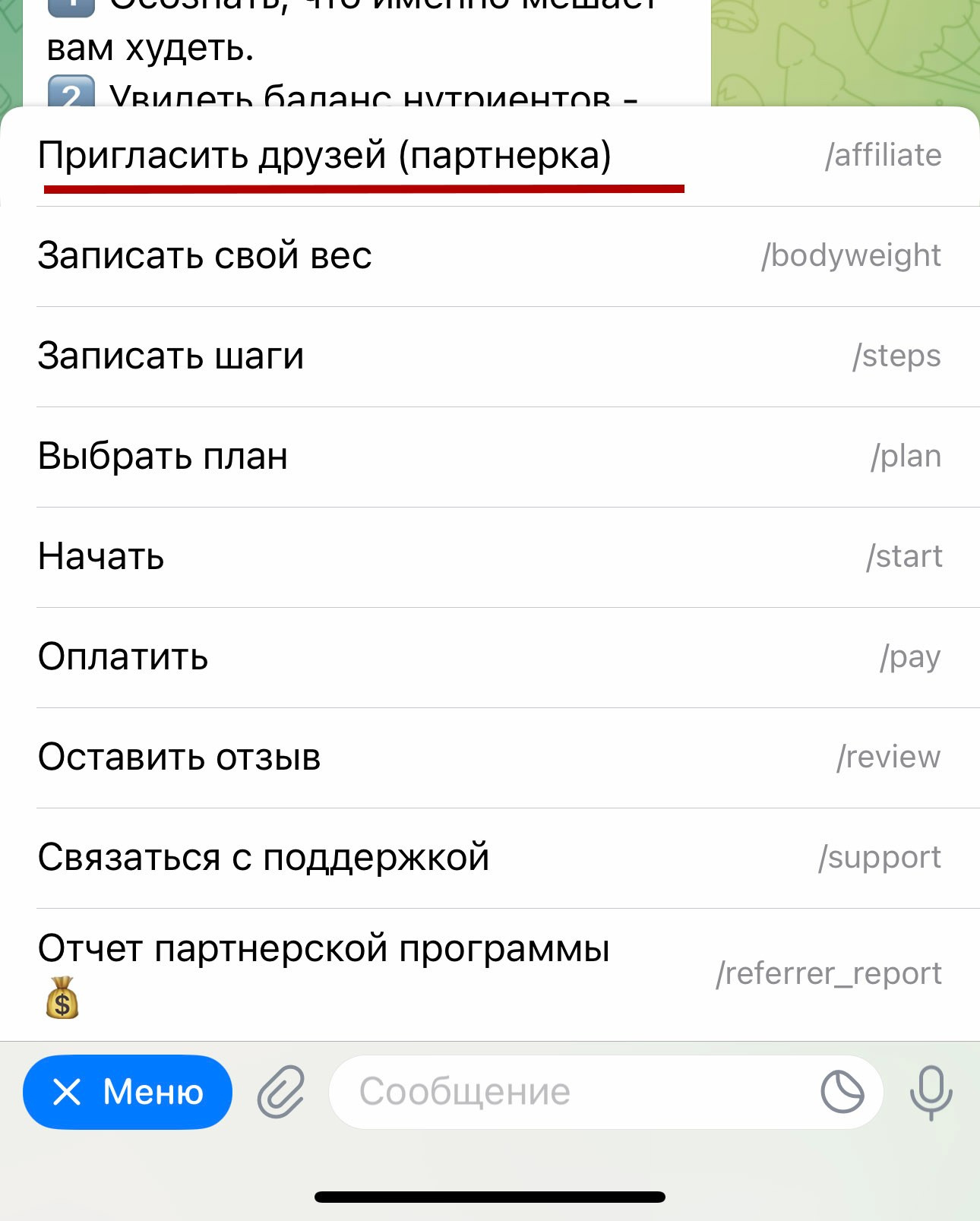Image resolution: width=980 pixels, height=1221 pixels.
Task: Select 'Пригласить друзей (партнерка)' invite option
Action: [x=325, y=155]
